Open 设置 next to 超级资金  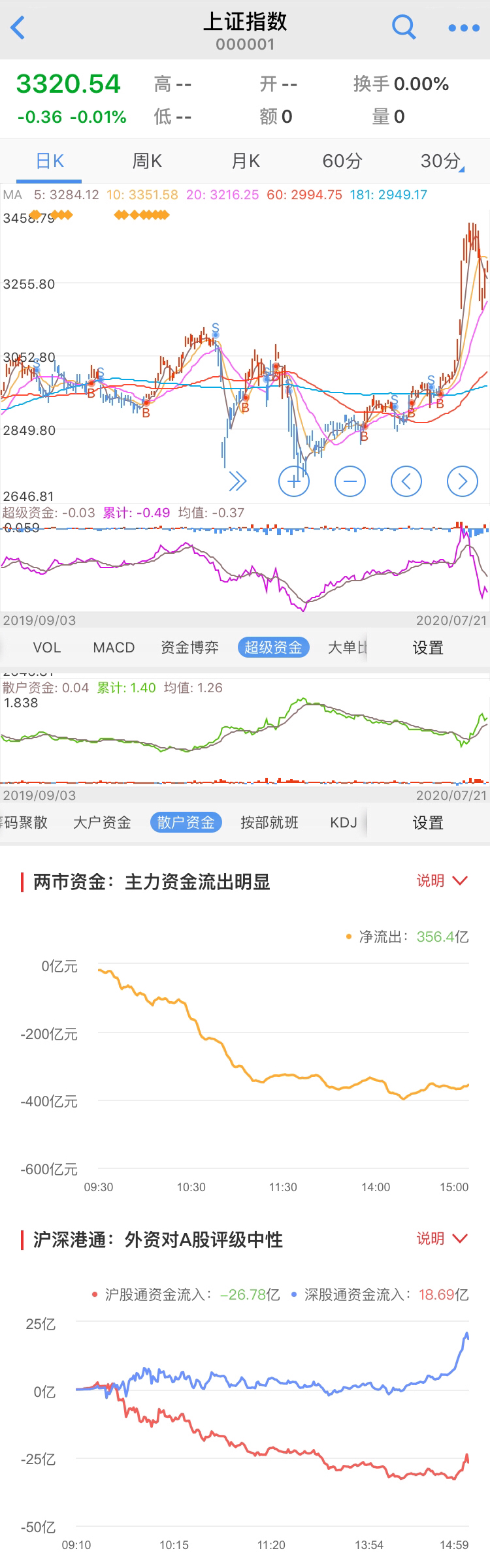(x=428, y=647)
